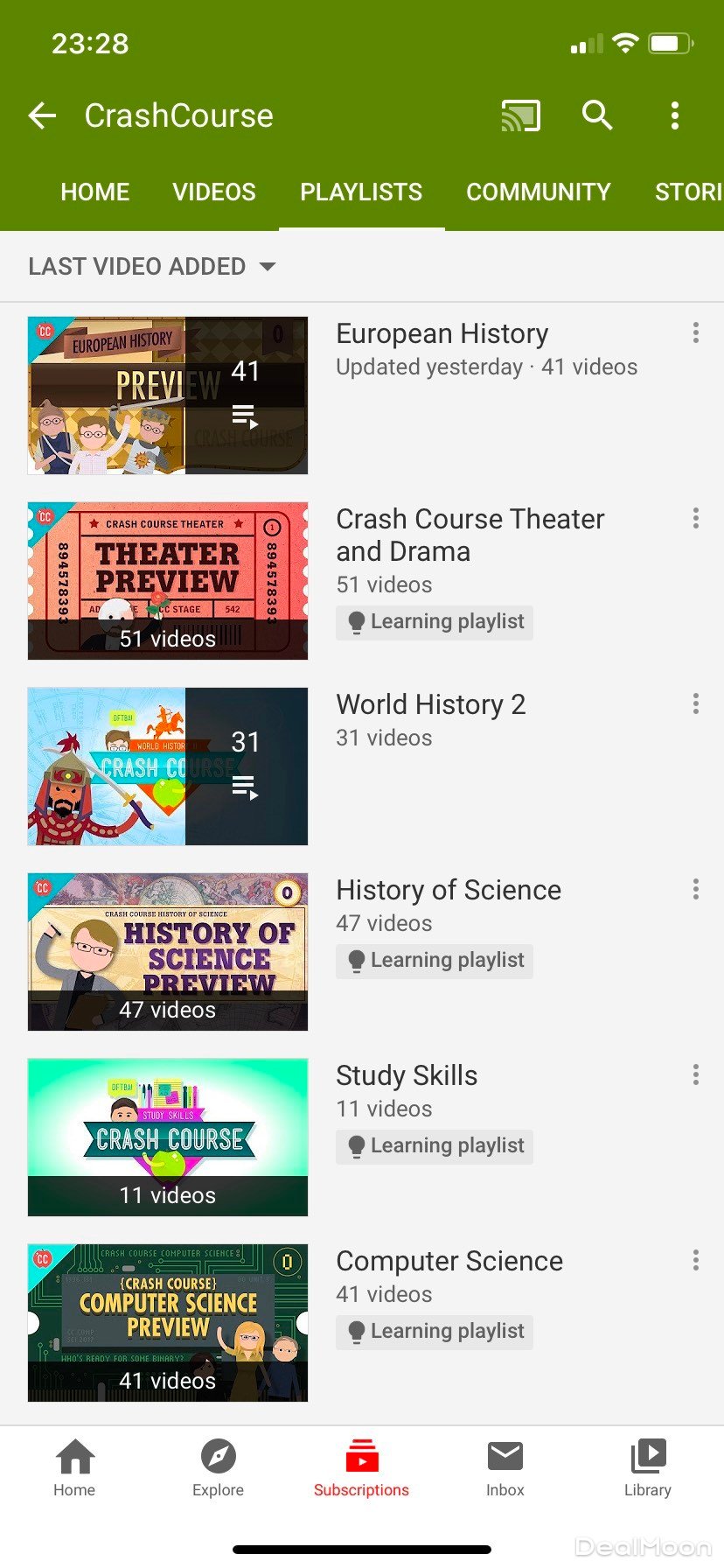This screenshot has width=724, height=1568.
Task: Open options for History of Science playlist
Action: tap(695, 889)
